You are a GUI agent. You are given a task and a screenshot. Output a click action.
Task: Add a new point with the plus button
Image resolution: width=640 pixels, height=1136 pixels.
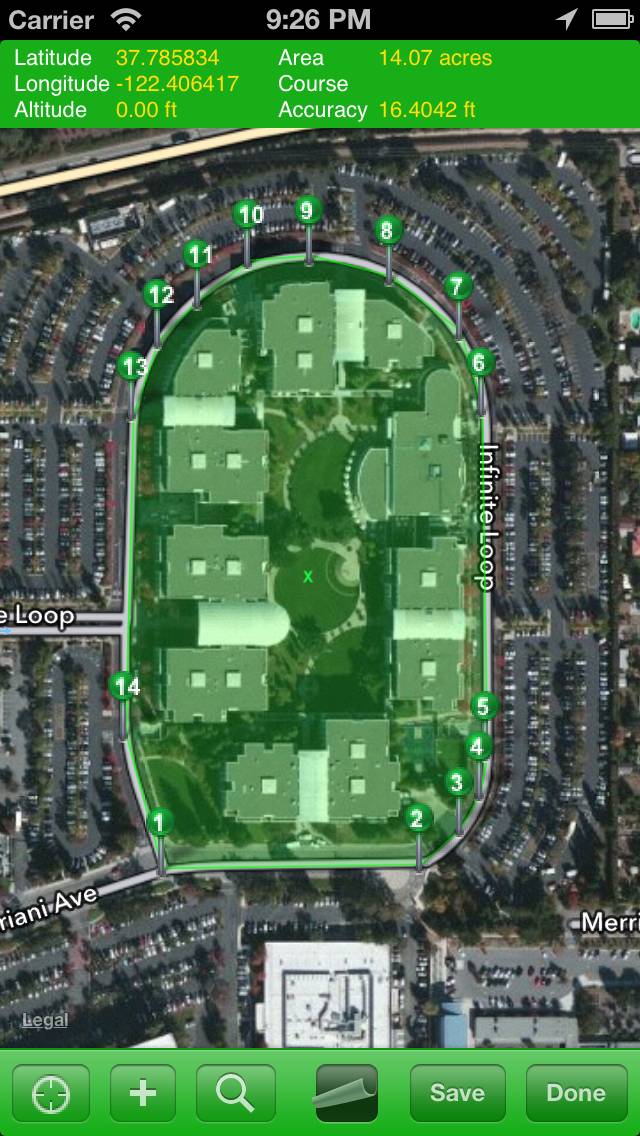143,1093
